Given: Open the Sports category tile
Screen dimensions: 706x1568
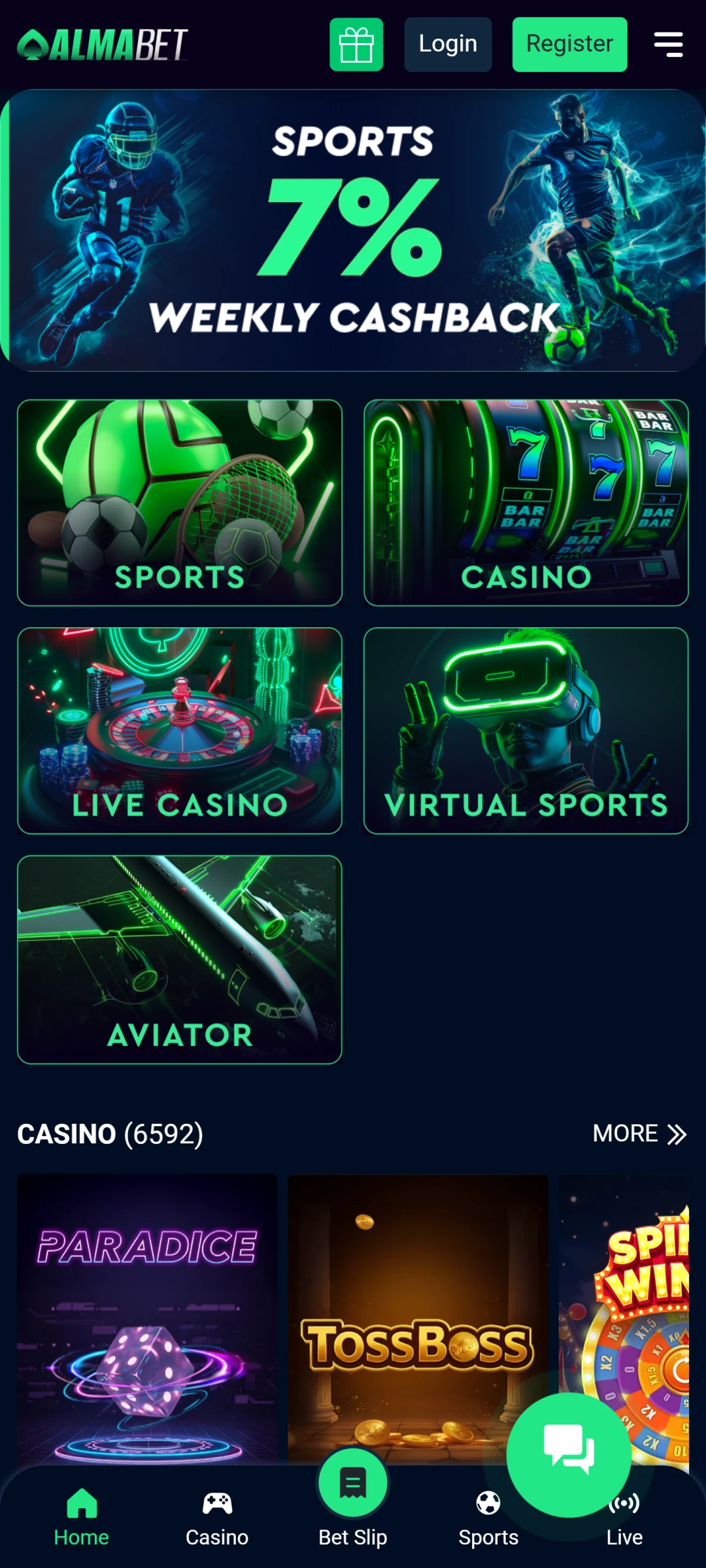Looking at the screenshot, I should click(x=180, y=502).
